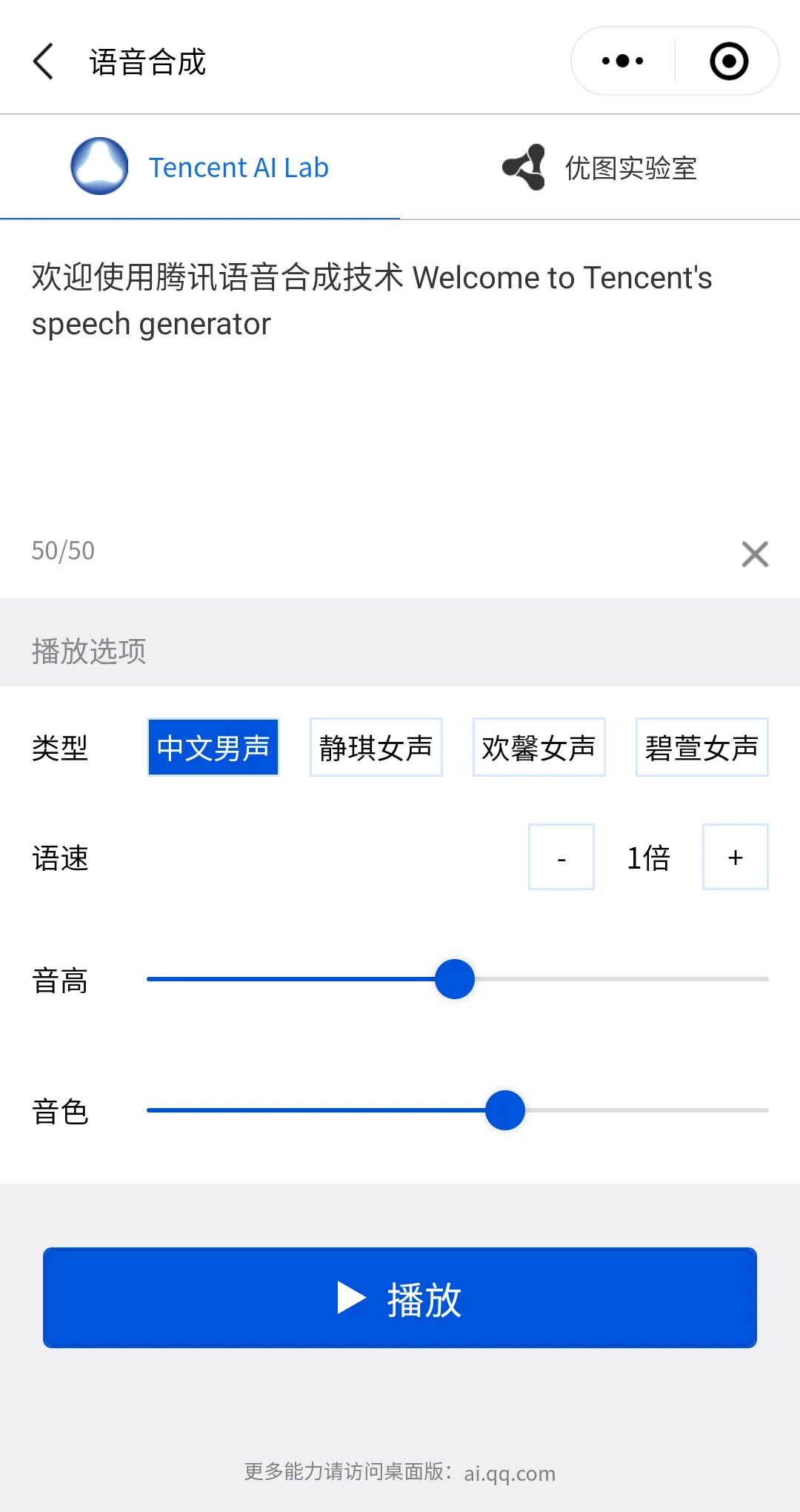Select the 静琪女声 voice type

pos(376,747)
